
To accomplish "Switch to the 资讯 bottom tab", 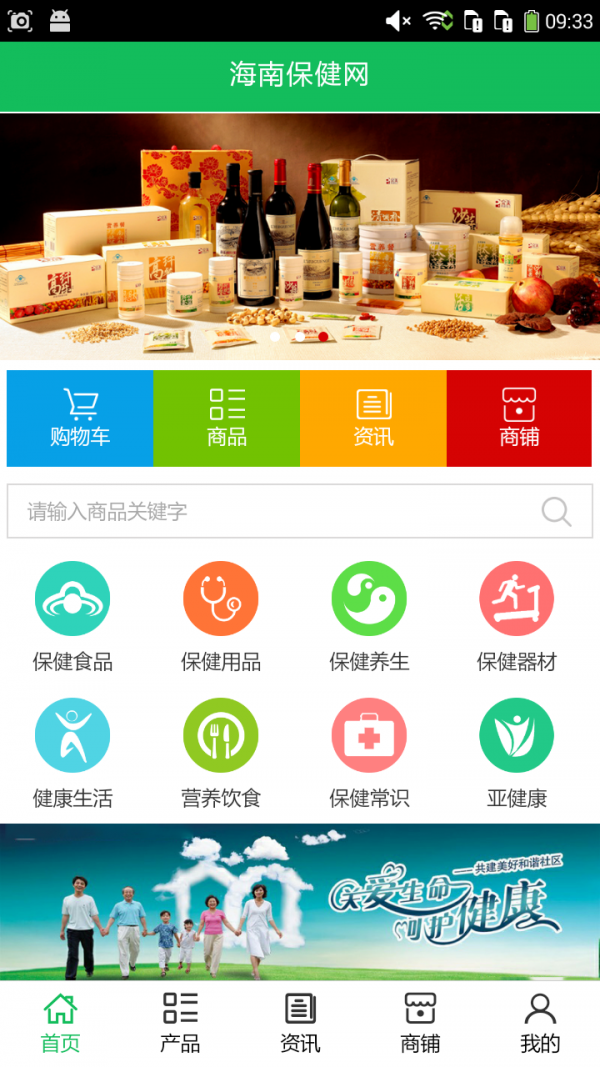I will click(300, 1023).
